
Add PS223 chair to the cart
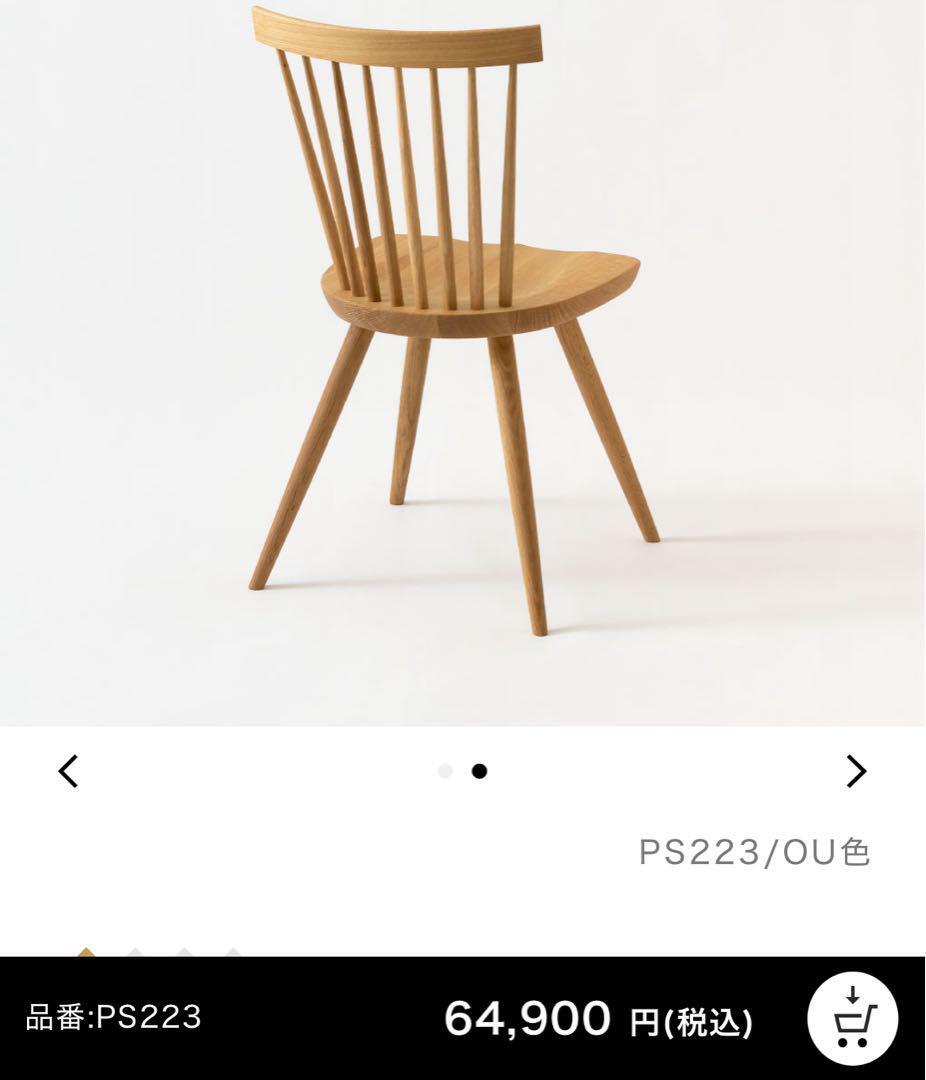(x=852, y=1019)
